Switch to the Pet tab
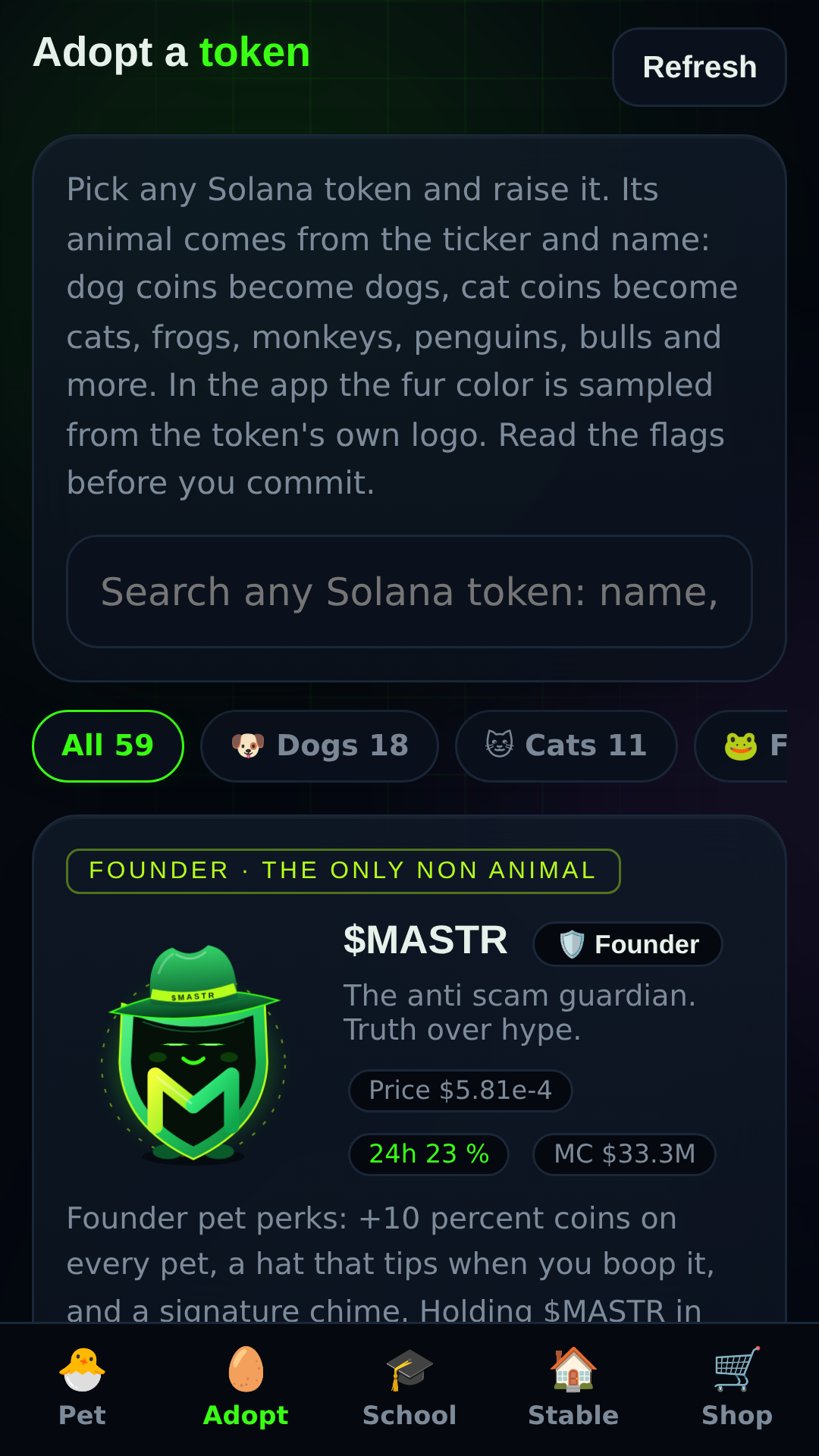 [82, 1389]
